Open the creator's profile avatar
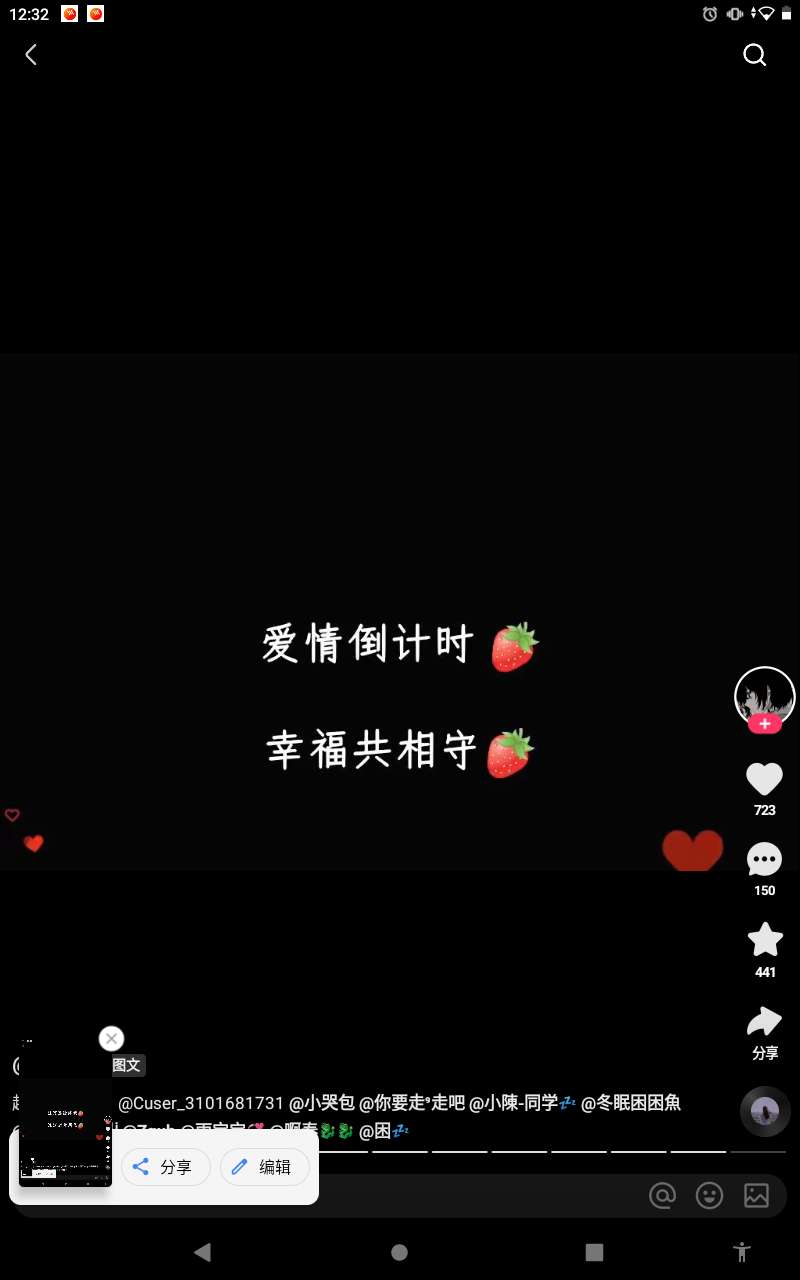The height and width of the screenshot is (1280, 800). tap(765, 696)
